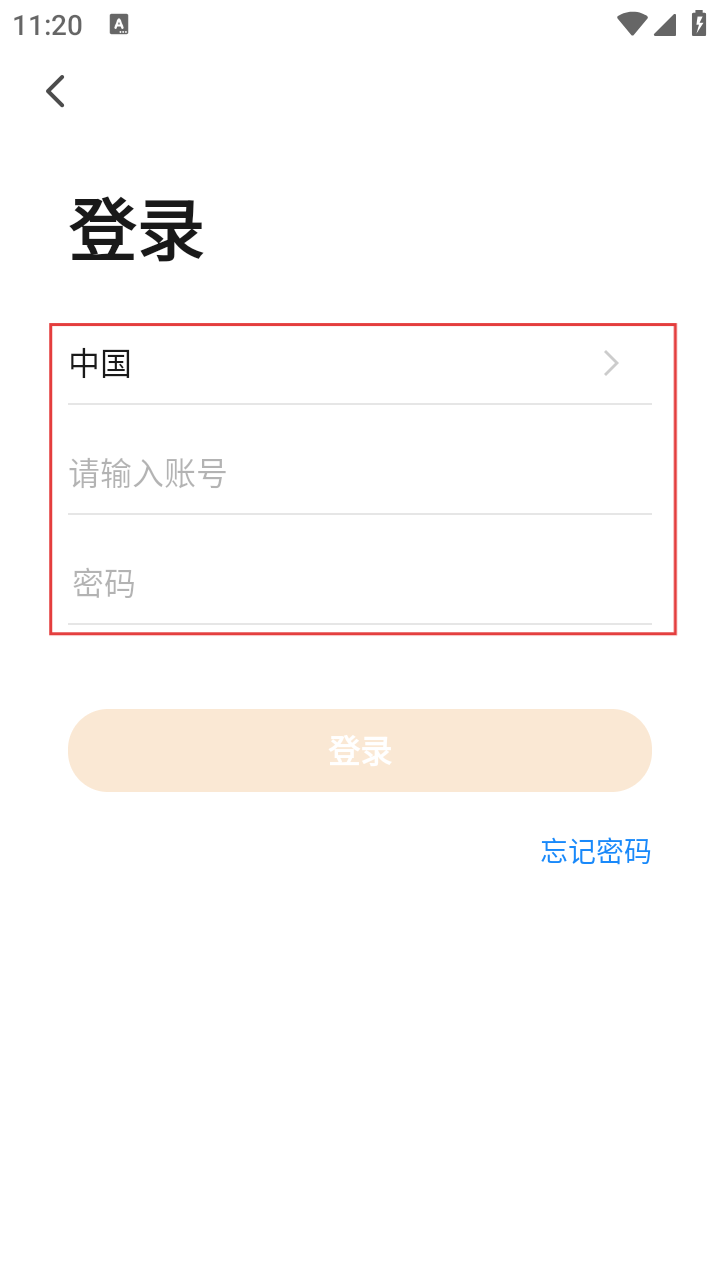Screen dimensions: 720x1280
Task: Open the 忘记密码 link
Action: [x=596, y=851]
